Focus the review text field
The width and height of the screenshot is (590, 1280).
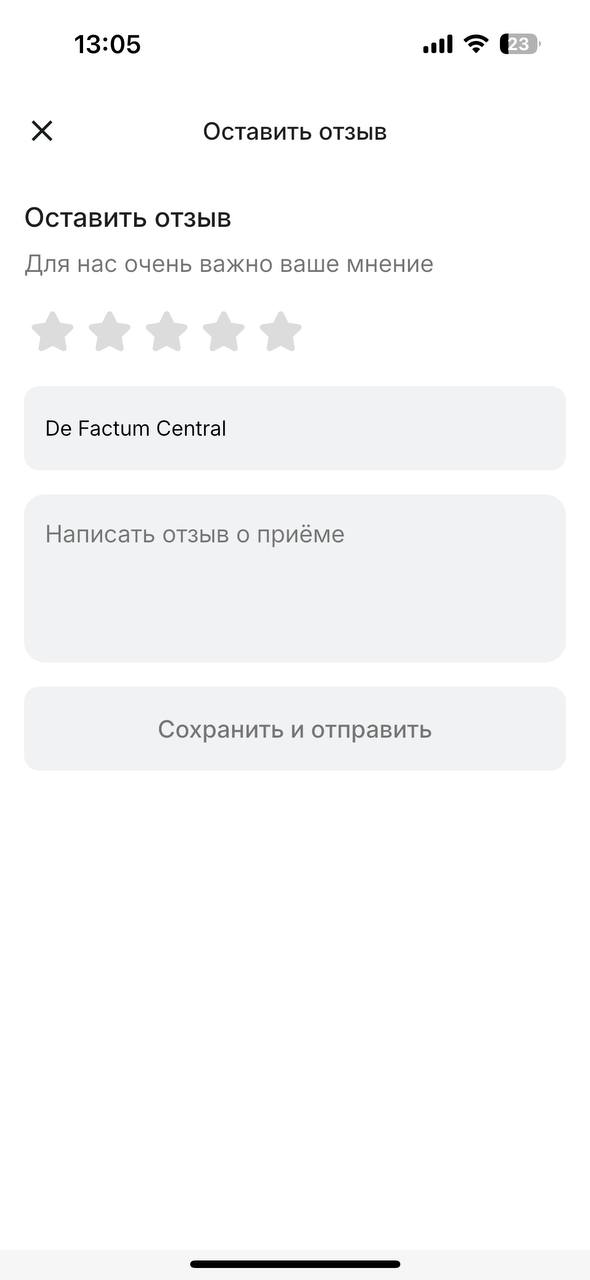(x=295, y=578)
